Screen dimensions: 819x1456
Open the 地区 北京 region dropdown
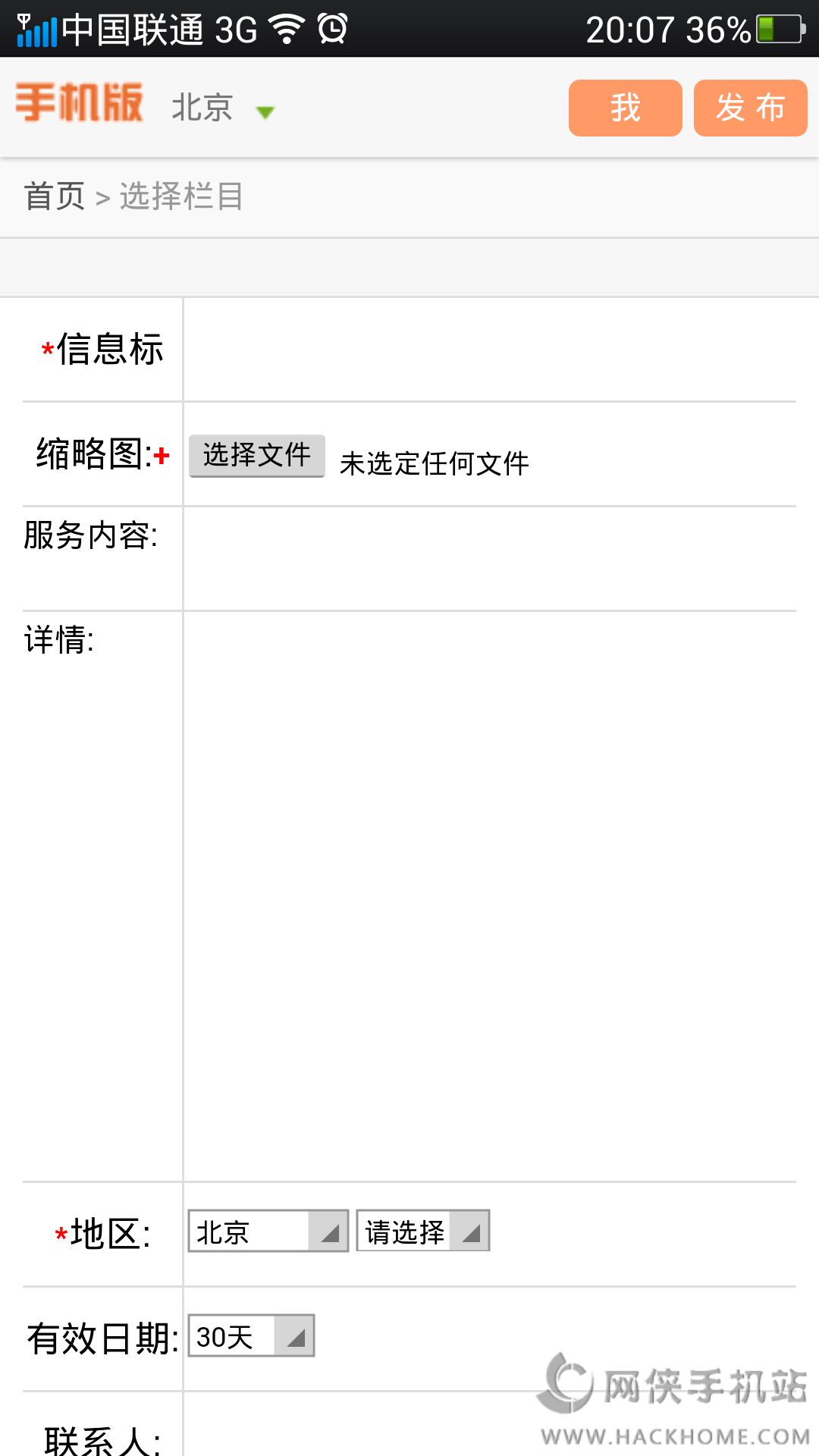[268, 1231]
